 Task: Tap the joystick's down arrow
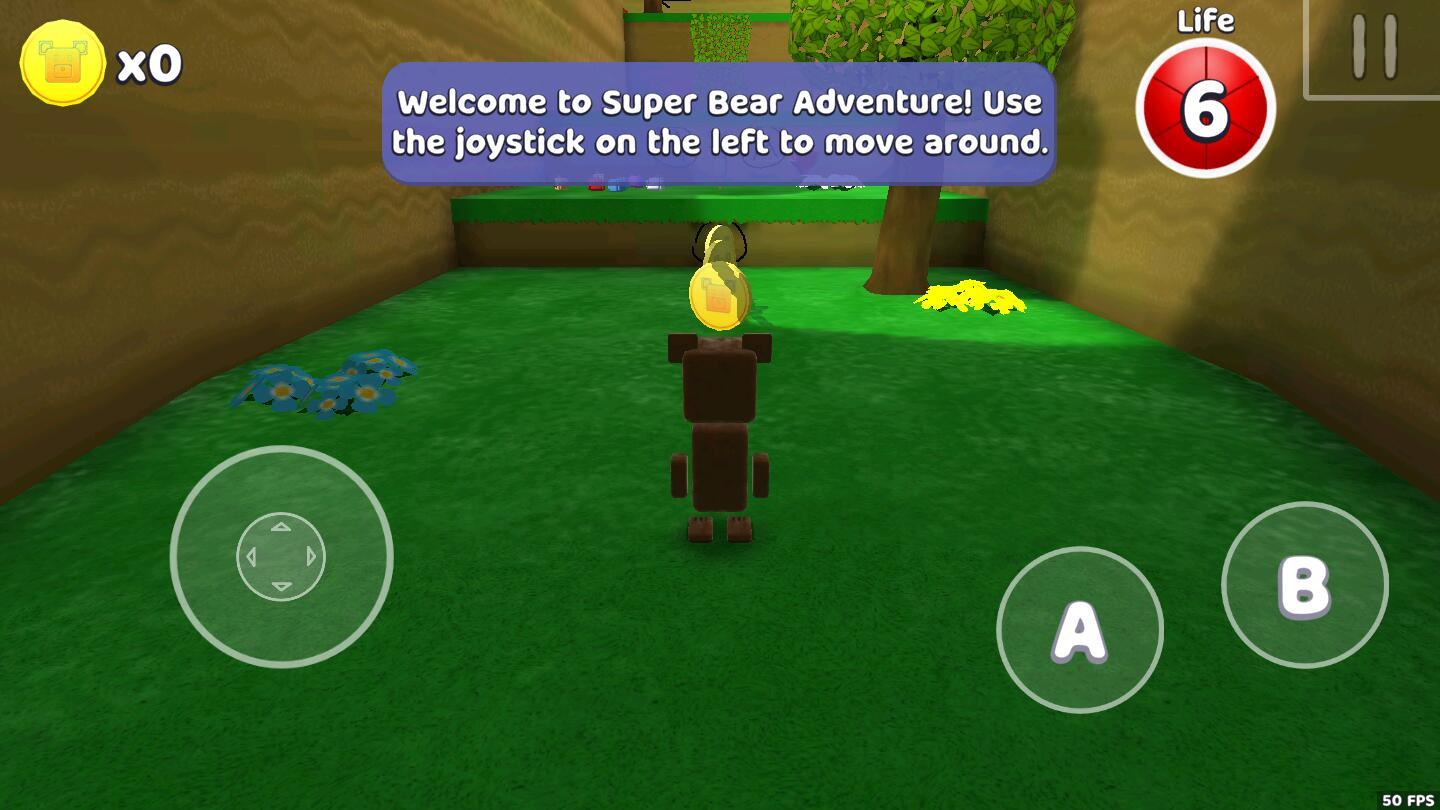281,587
